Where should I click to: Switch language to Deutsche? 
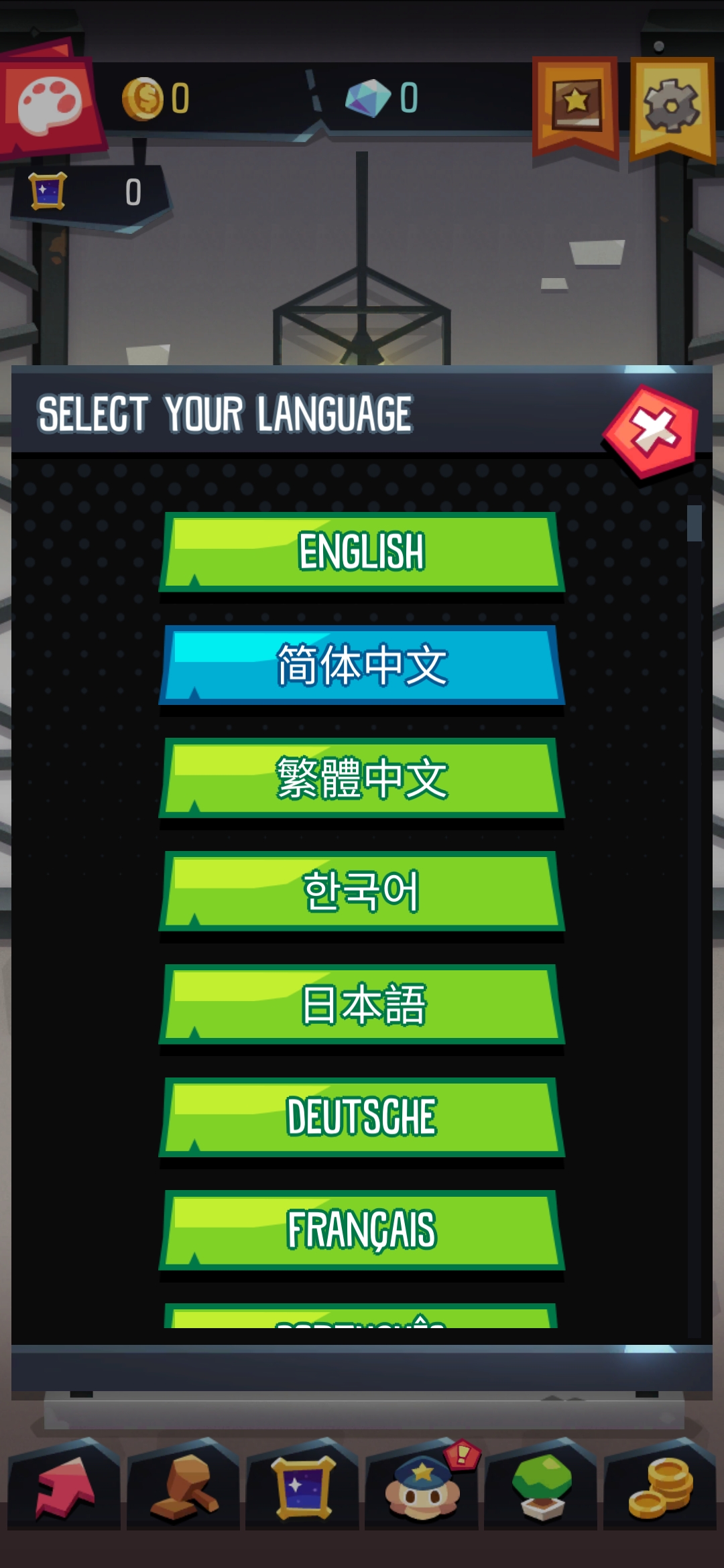[x=362, y=1117]
